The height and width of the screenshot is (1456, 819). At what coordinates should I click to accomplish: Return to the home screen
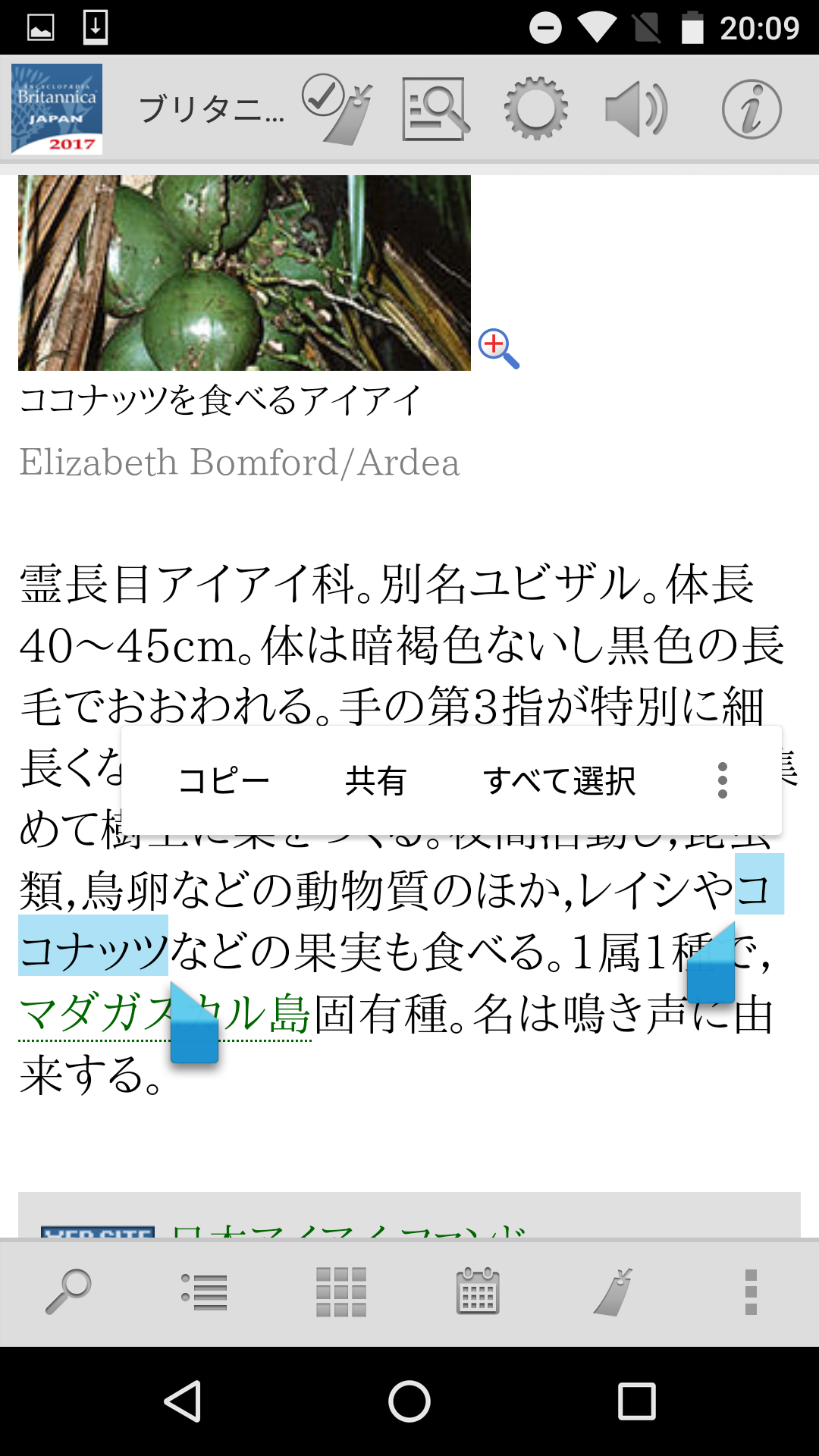409,1401
